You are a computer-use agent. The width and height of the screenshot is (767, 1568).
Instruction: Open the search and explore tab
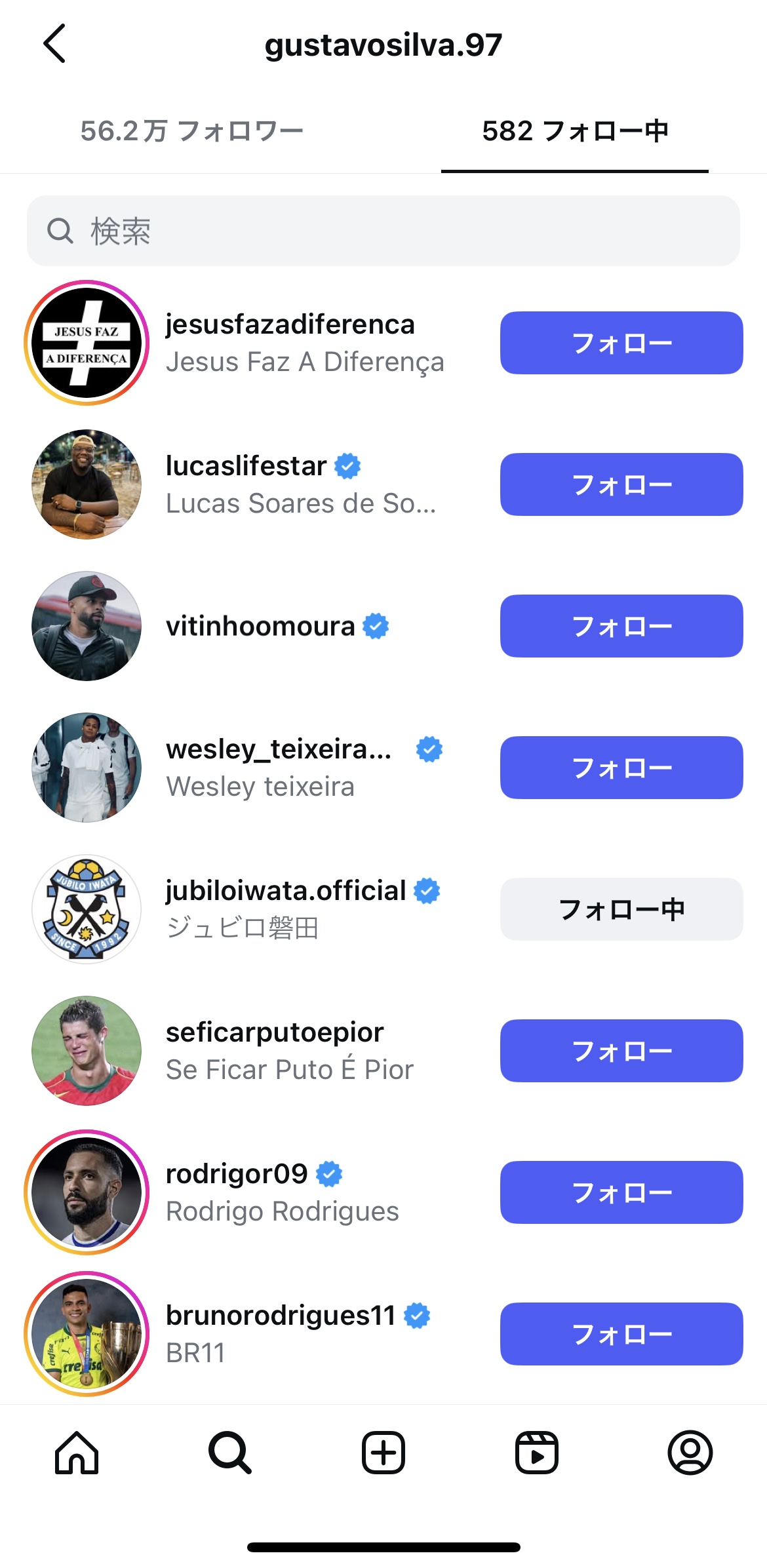(230, 1453)
